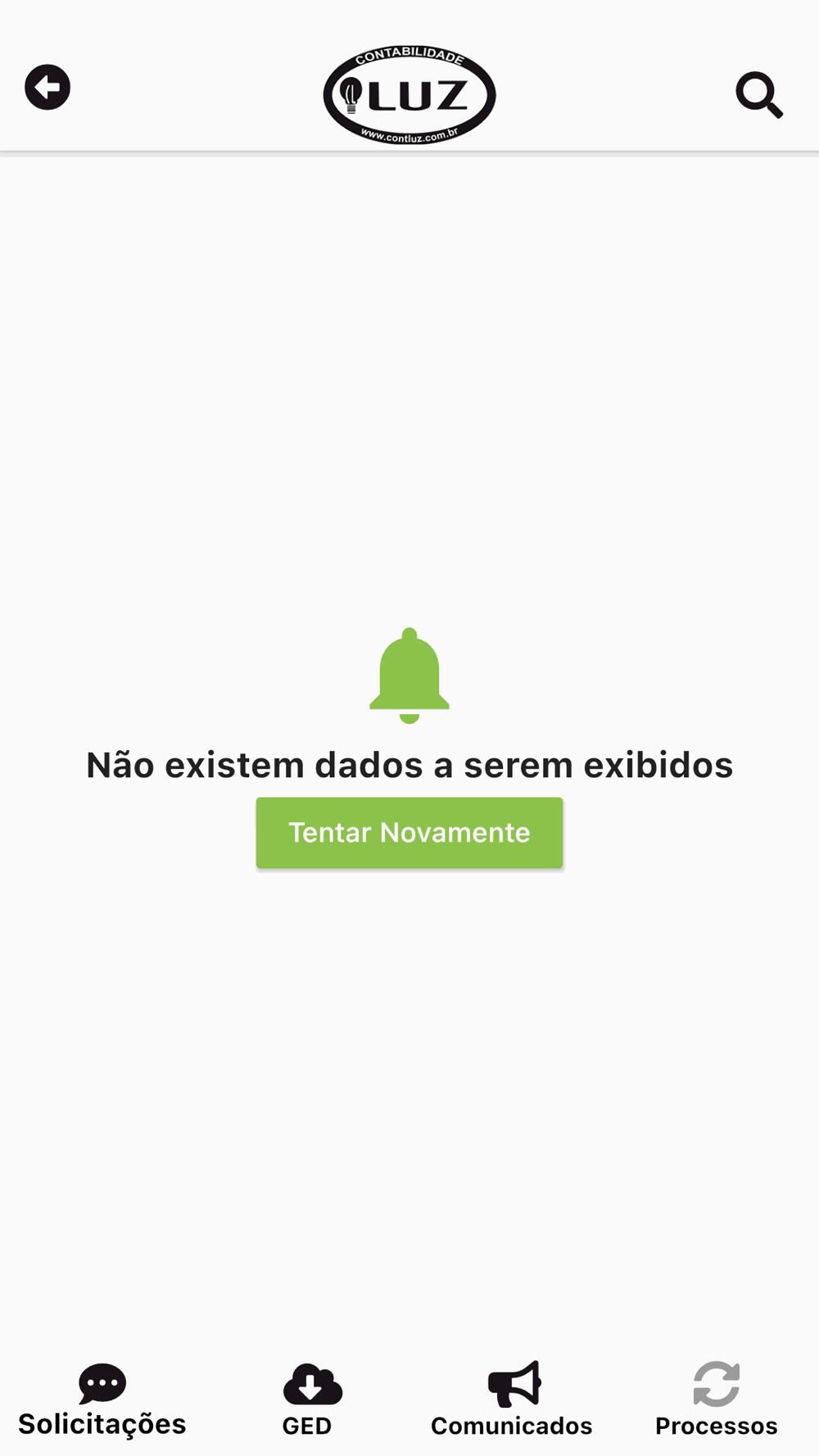Go back using the arrow icon

click(48, 87)
